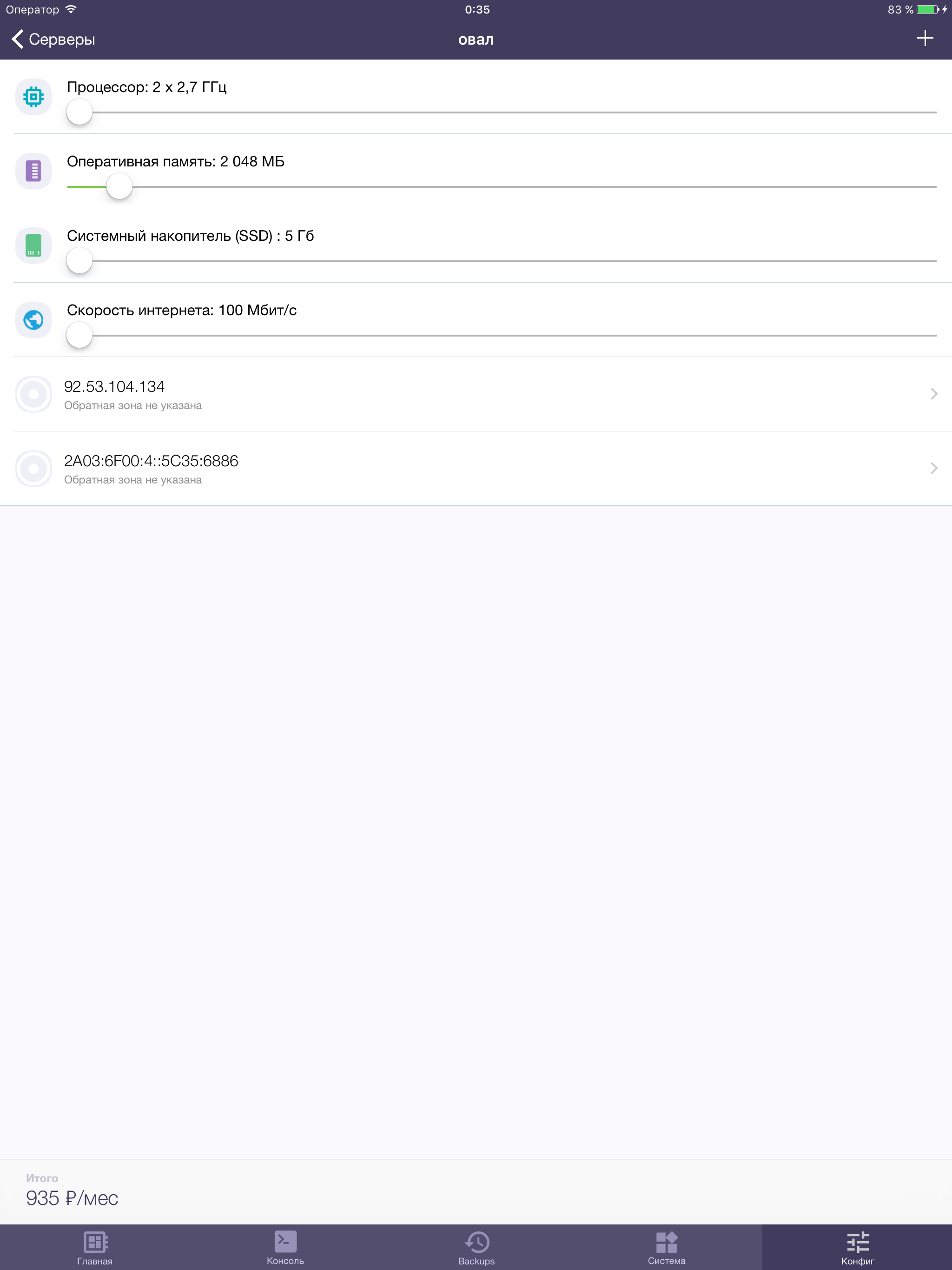This screenshot has width=952, height=1270.
Task: Click the green SSD drive icon
Action: click(34, 245)
